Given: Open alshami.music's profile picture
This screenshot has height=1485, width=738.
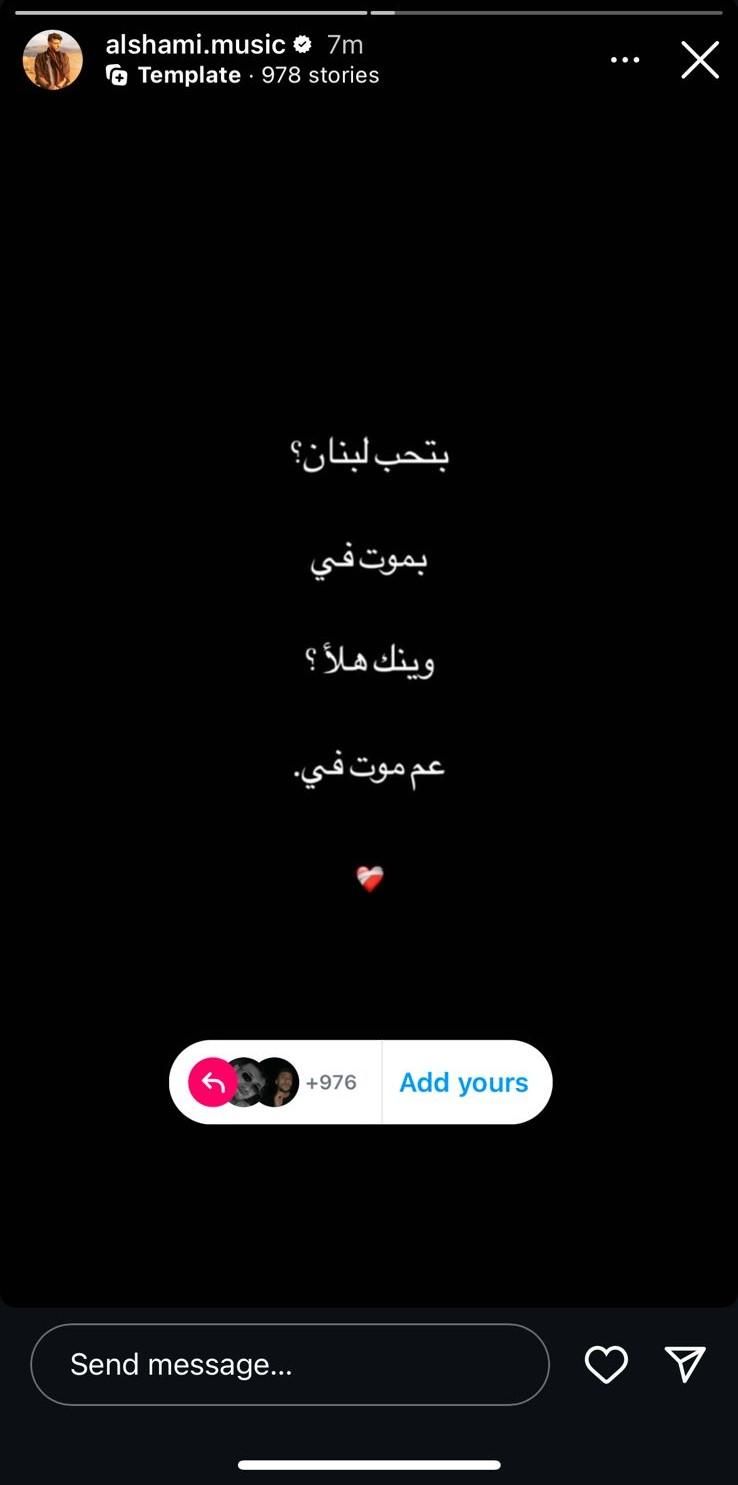Looking at the screenshot, I should [52, 59].
